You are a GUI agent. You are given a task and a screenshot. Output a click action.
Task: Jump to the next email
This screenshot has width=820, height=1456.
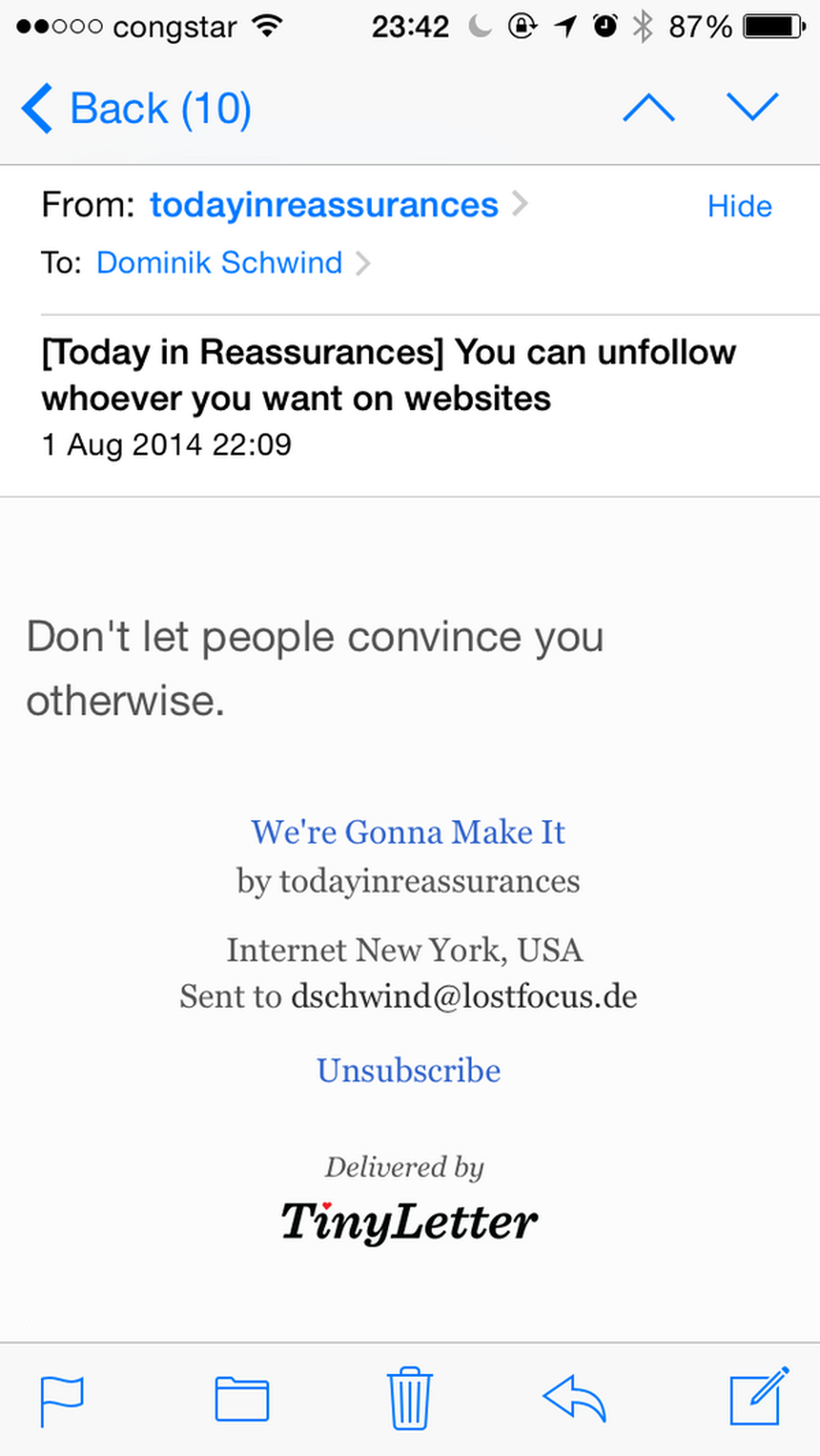(753, 108)
